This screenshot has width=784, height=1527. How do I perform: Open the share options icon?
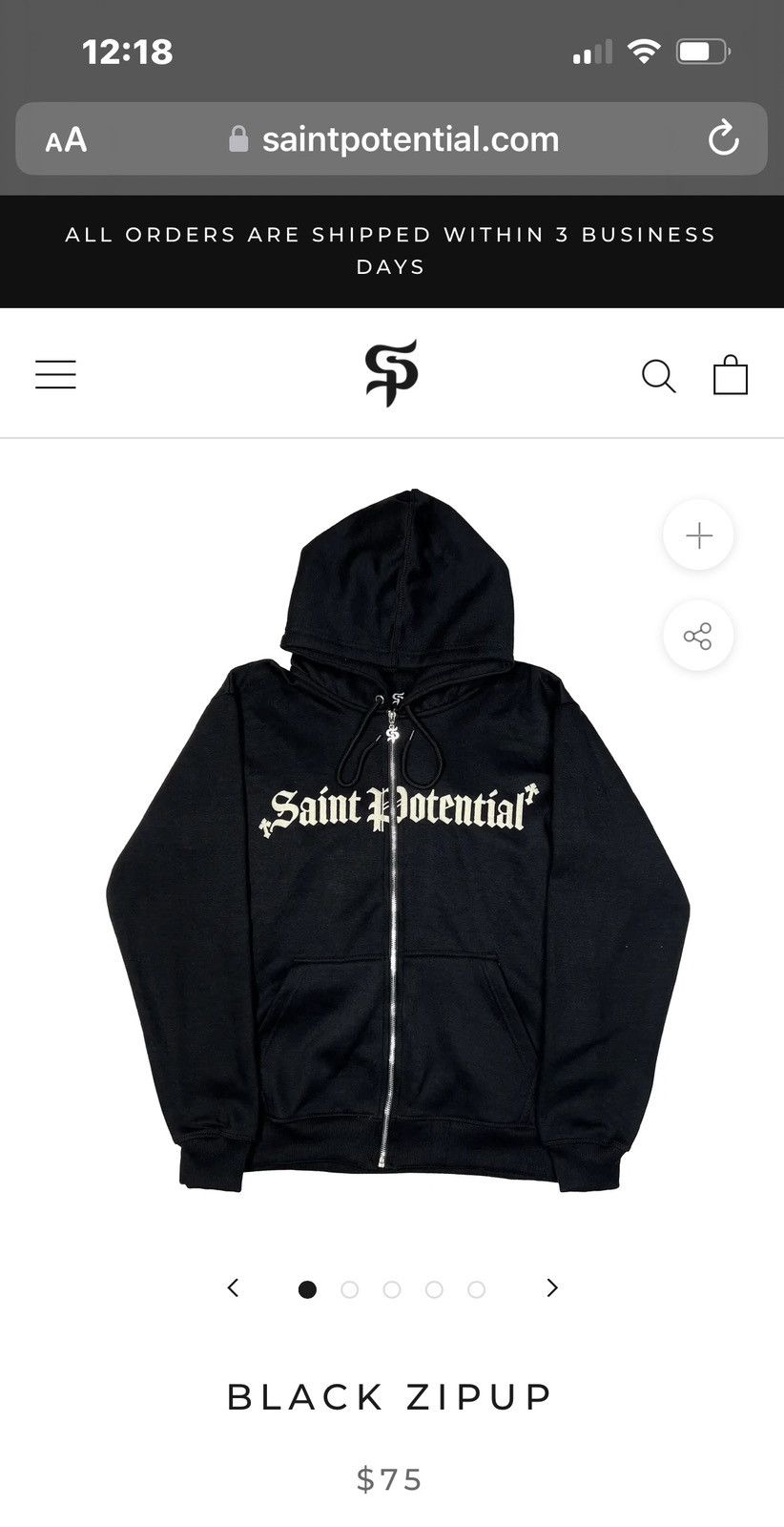tap(697, 635)
